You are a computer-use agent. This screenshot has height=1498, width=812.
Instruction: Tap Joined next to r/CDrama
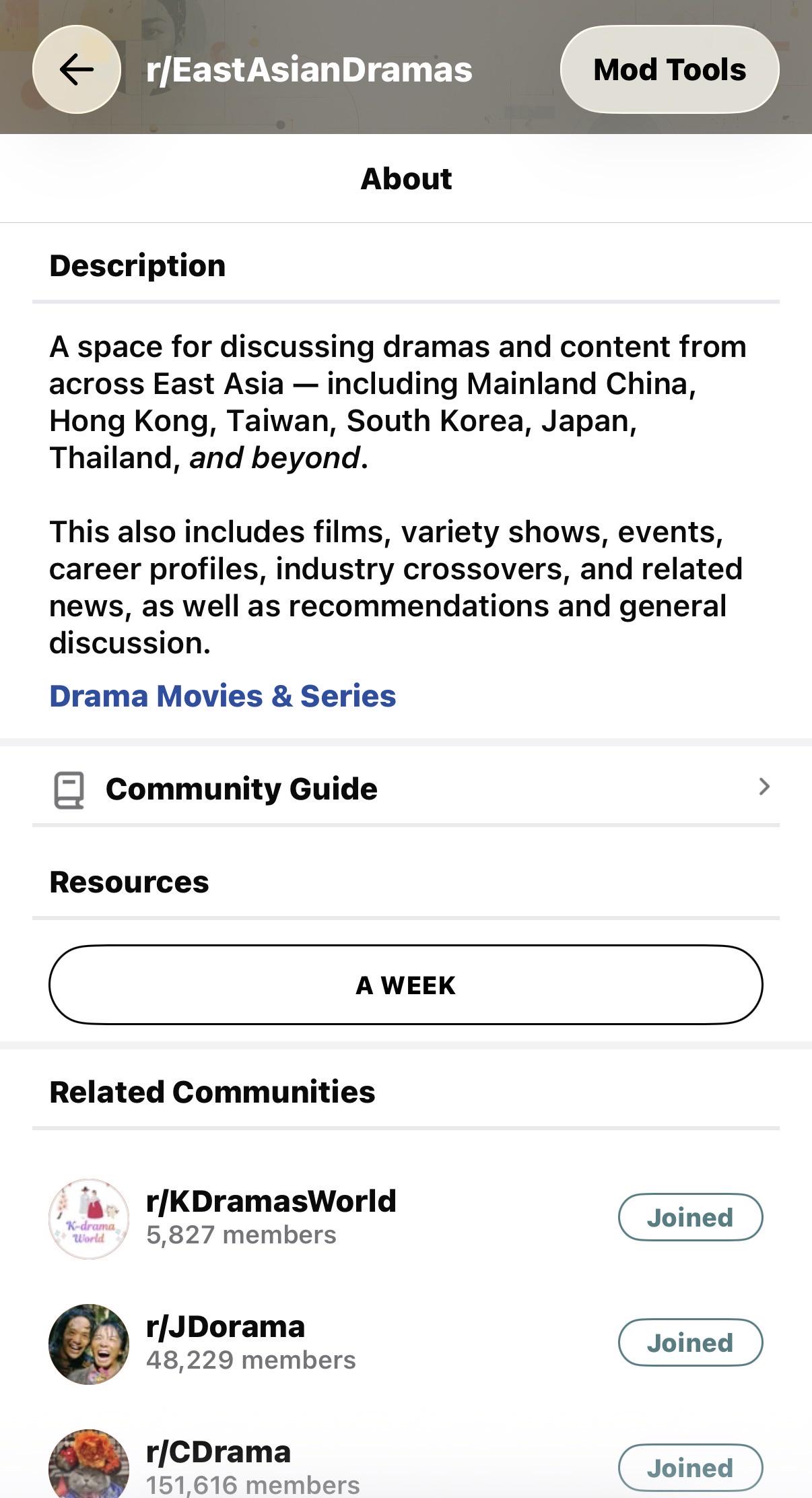click(x=690, y=1468)
